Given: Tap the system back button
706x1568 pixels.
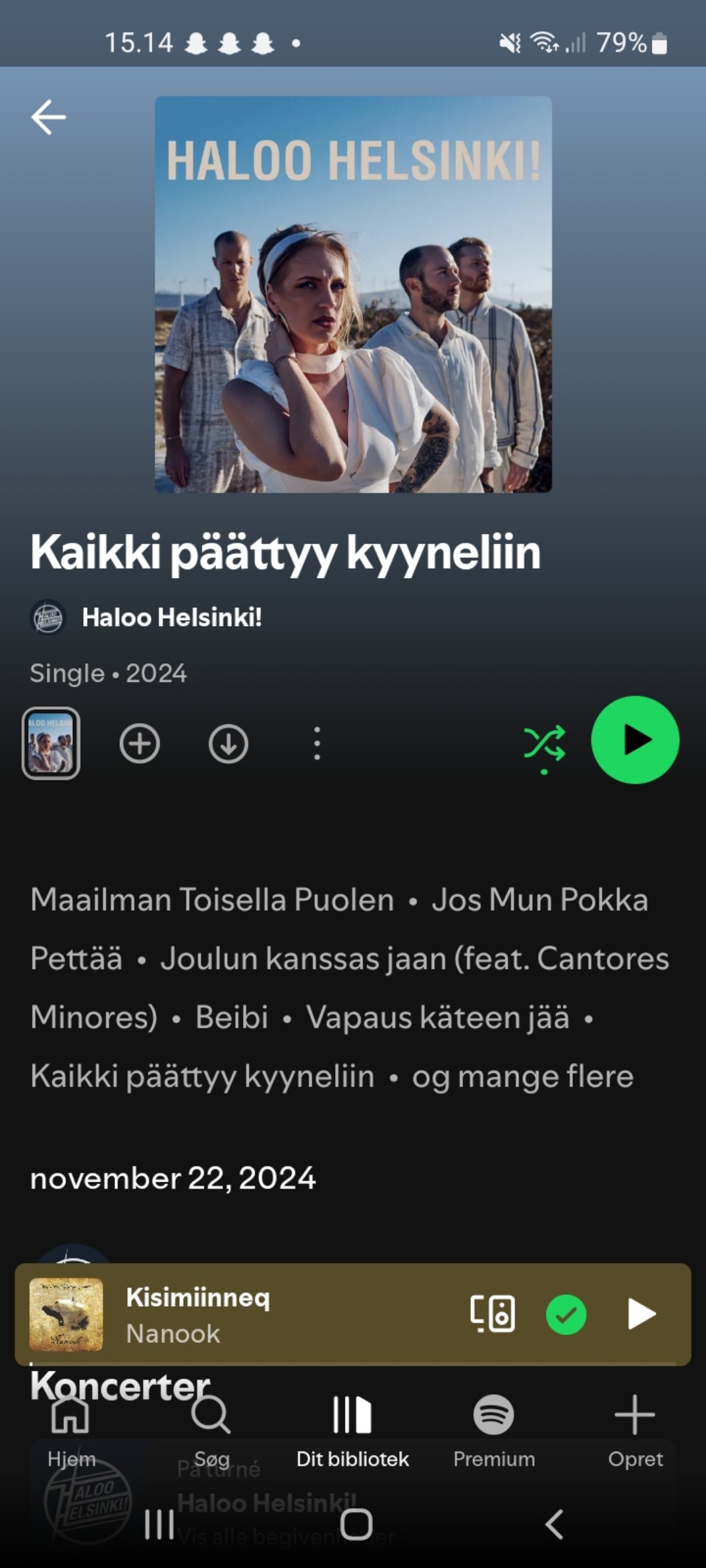Looking at the screenshot, I should pyautogui.click(x=554, y=1523).
